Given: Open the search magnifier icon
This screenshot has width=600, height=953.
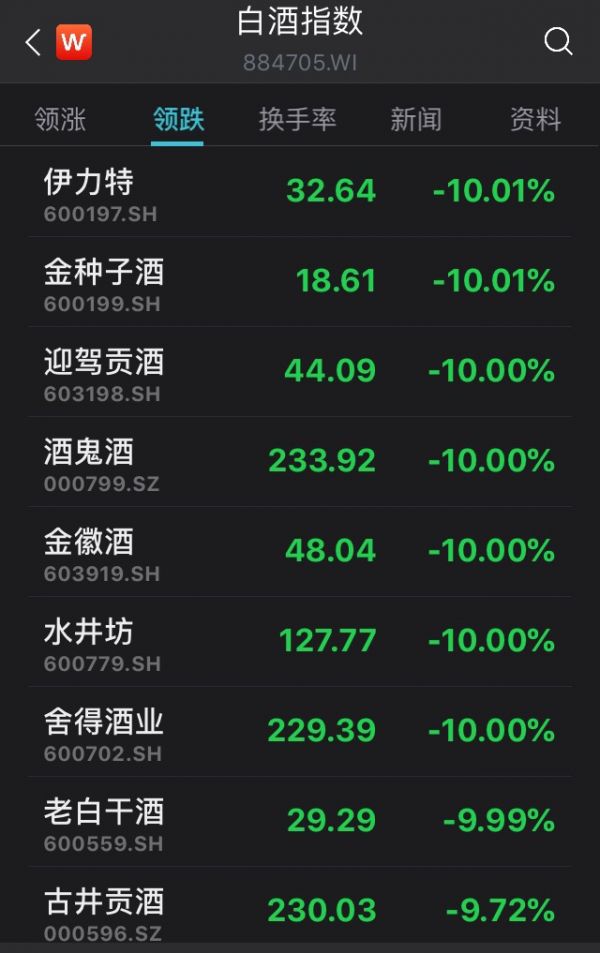Looking at the screenshot, I should pyautogui.click(x=557, y=41).
